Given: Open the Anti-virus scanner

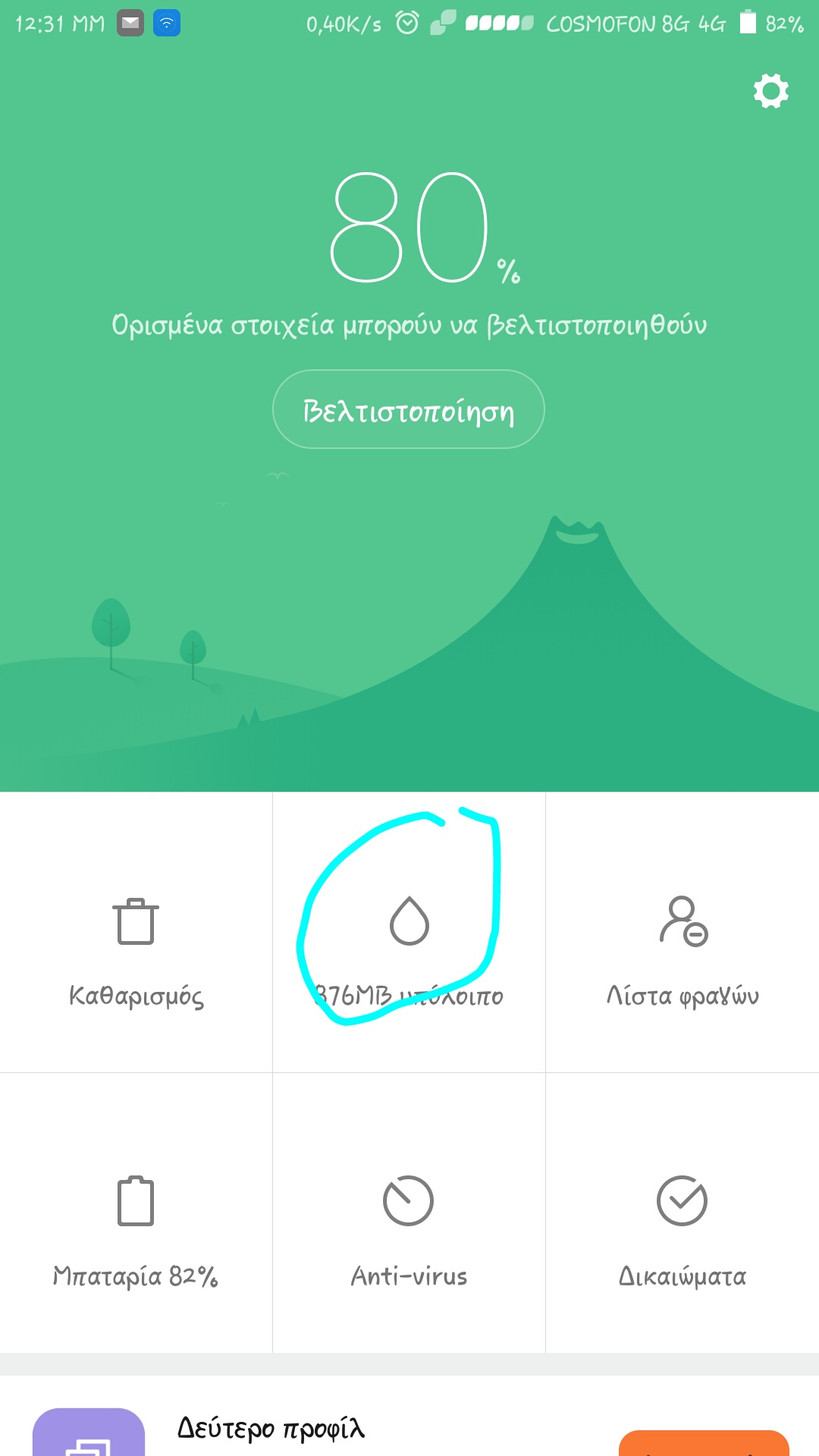Looking at the screenshot, I should coord(409,1213).
